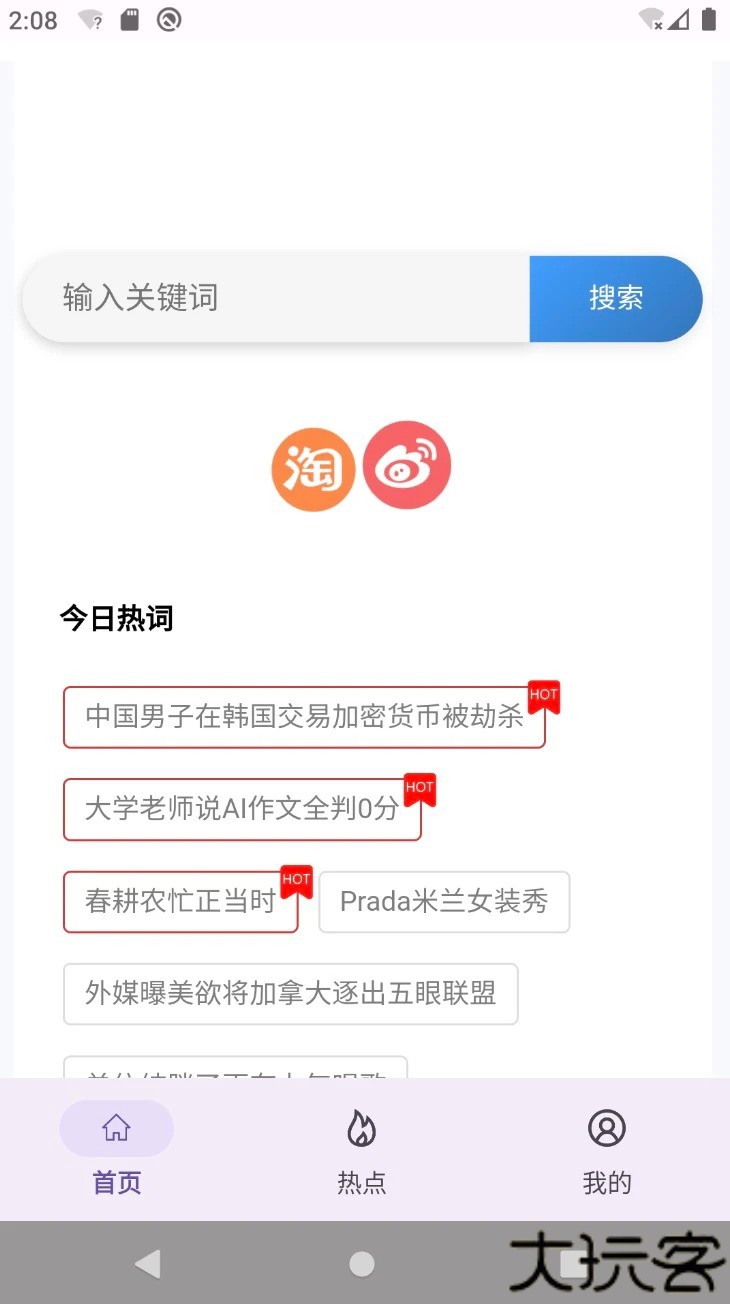
Task: Open recent apps with the square button
Action: 572,1263
